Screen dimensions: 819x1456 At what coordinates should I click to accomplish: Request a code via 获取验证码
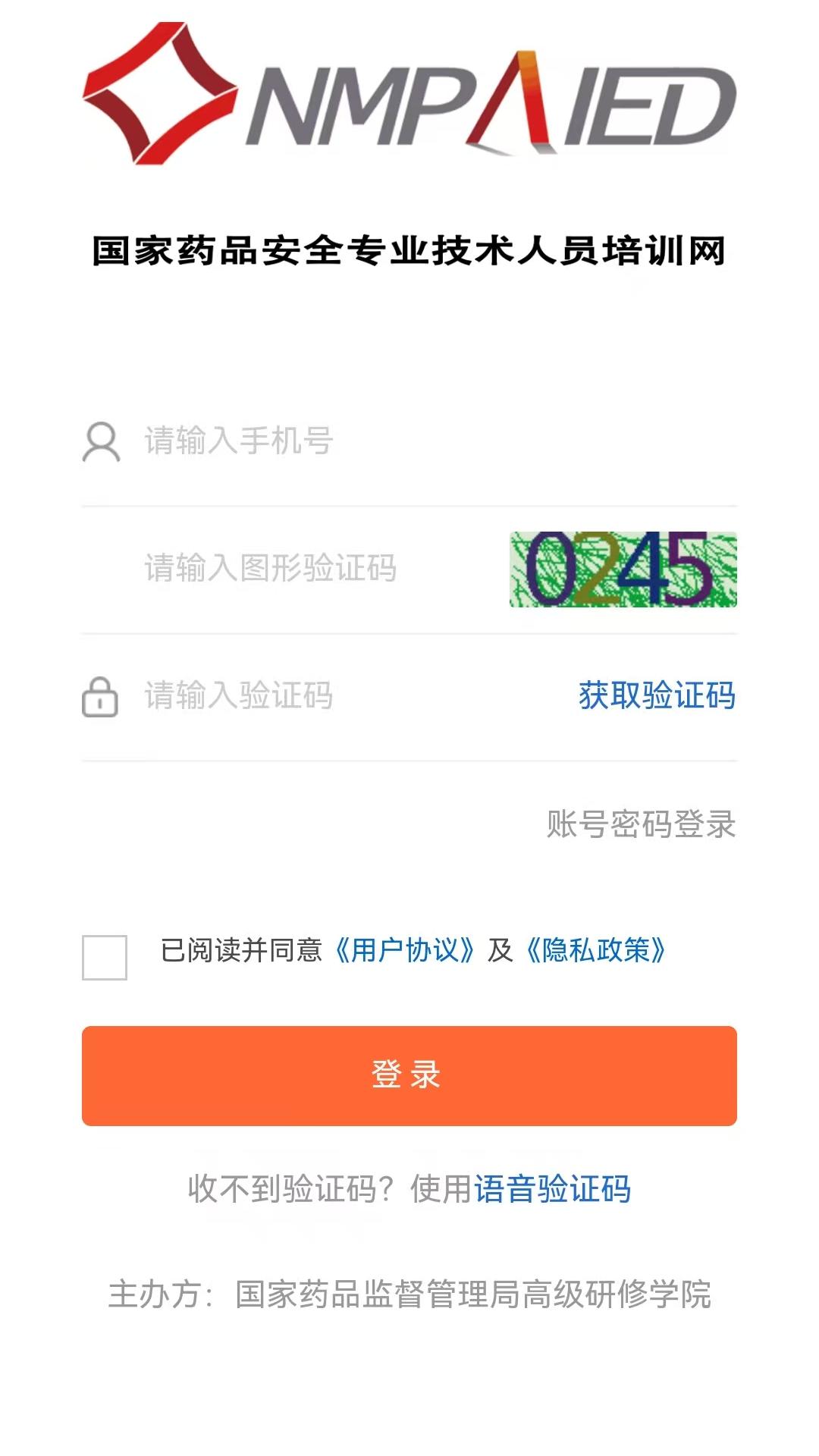click(x=657, y=696)
